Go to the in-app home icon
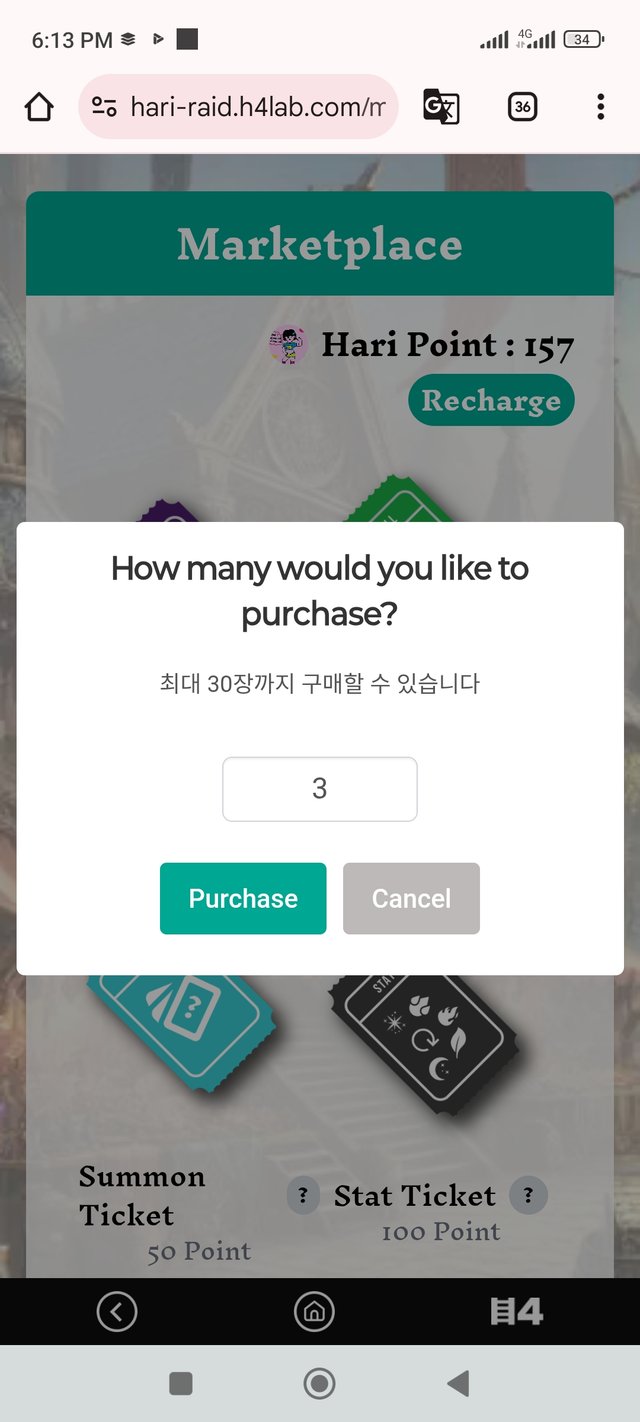Screen dimensions: 640x1422 pyautogui.click(x=314, y=1311)
